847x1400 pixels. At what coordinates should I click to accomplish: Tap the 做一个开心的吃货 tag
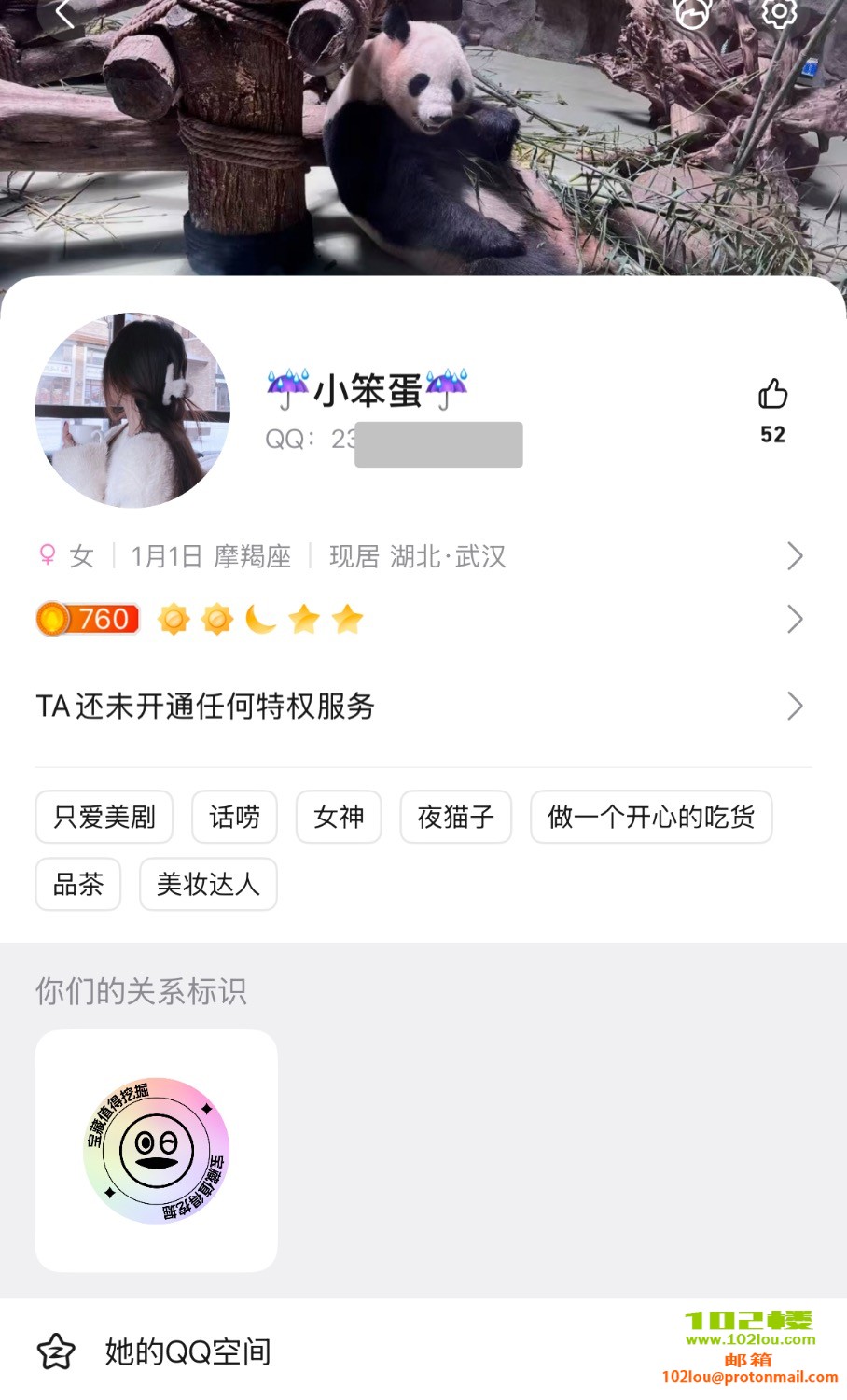[651, 817]
